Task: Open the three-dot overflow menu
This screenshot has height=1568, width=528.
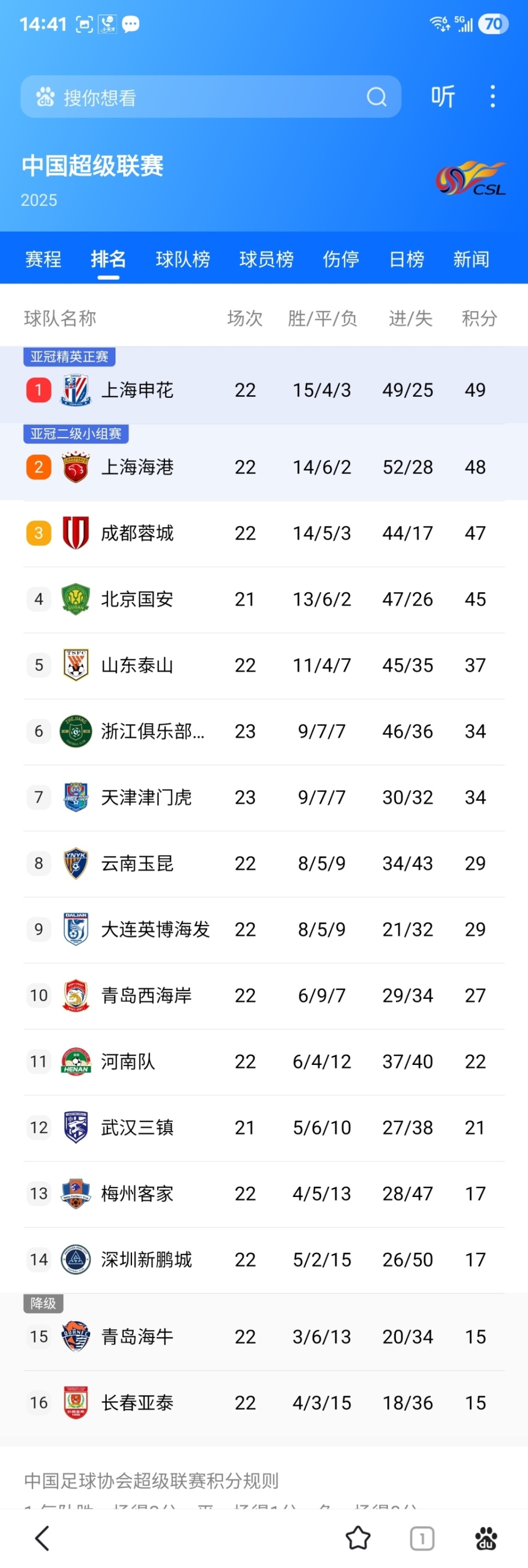Action: tap(492, 97)
